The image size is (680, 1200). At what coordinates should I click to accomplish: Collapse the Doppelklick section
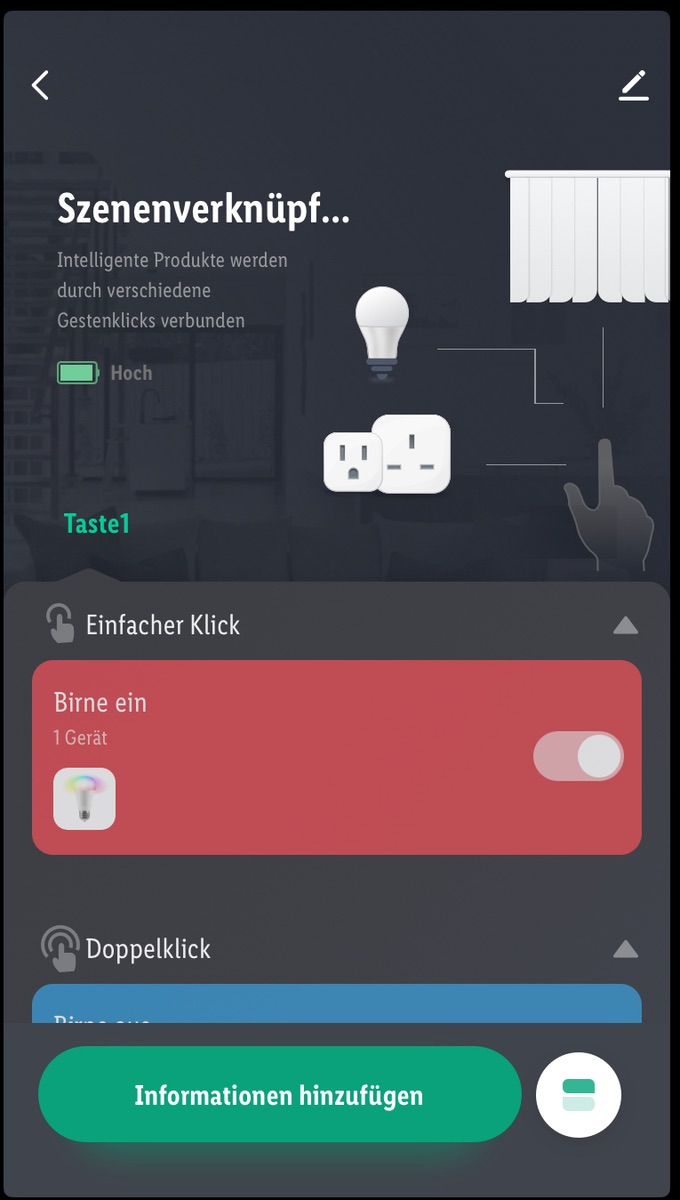(x=625, y=949)
